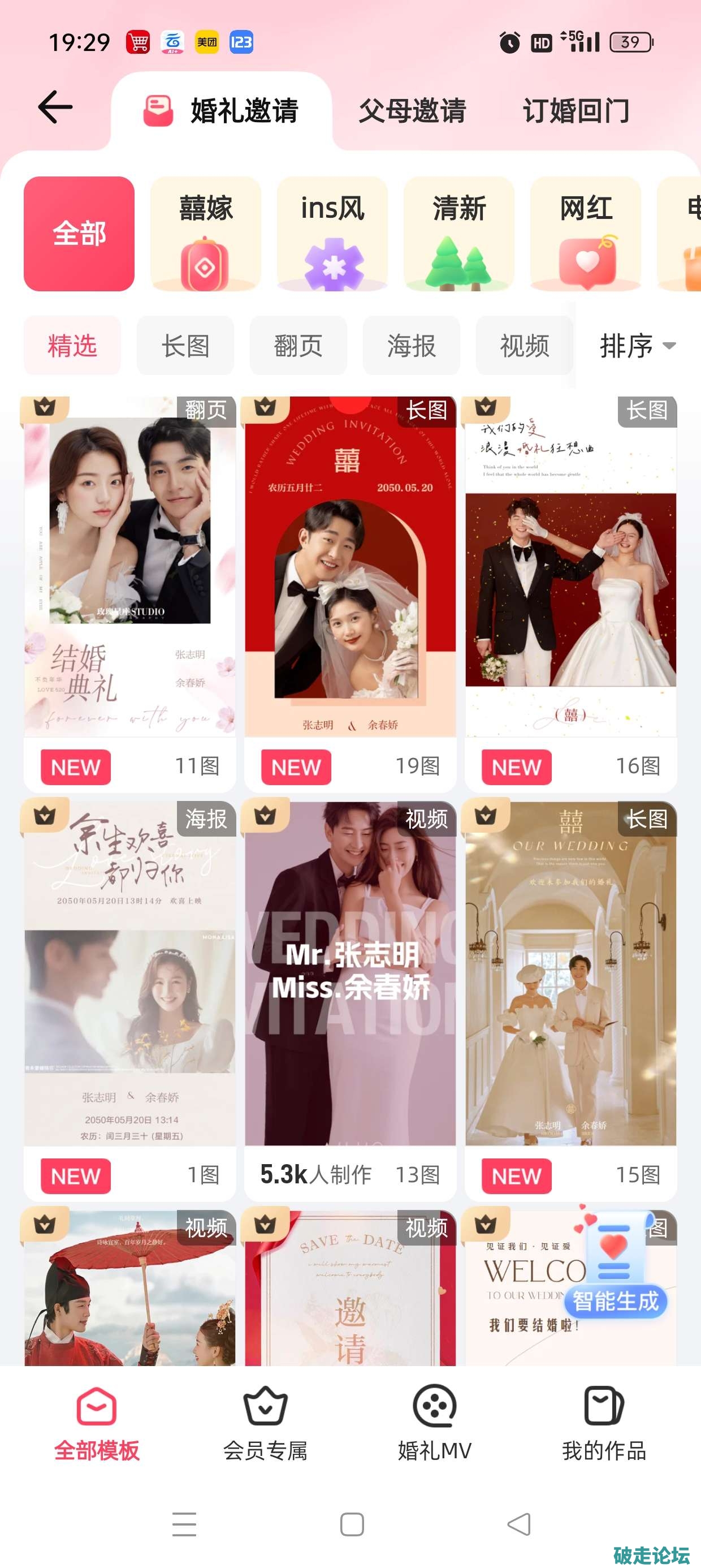Select the 囍嫁 style category
The image size is (701, 1568).
pos(205,234)
